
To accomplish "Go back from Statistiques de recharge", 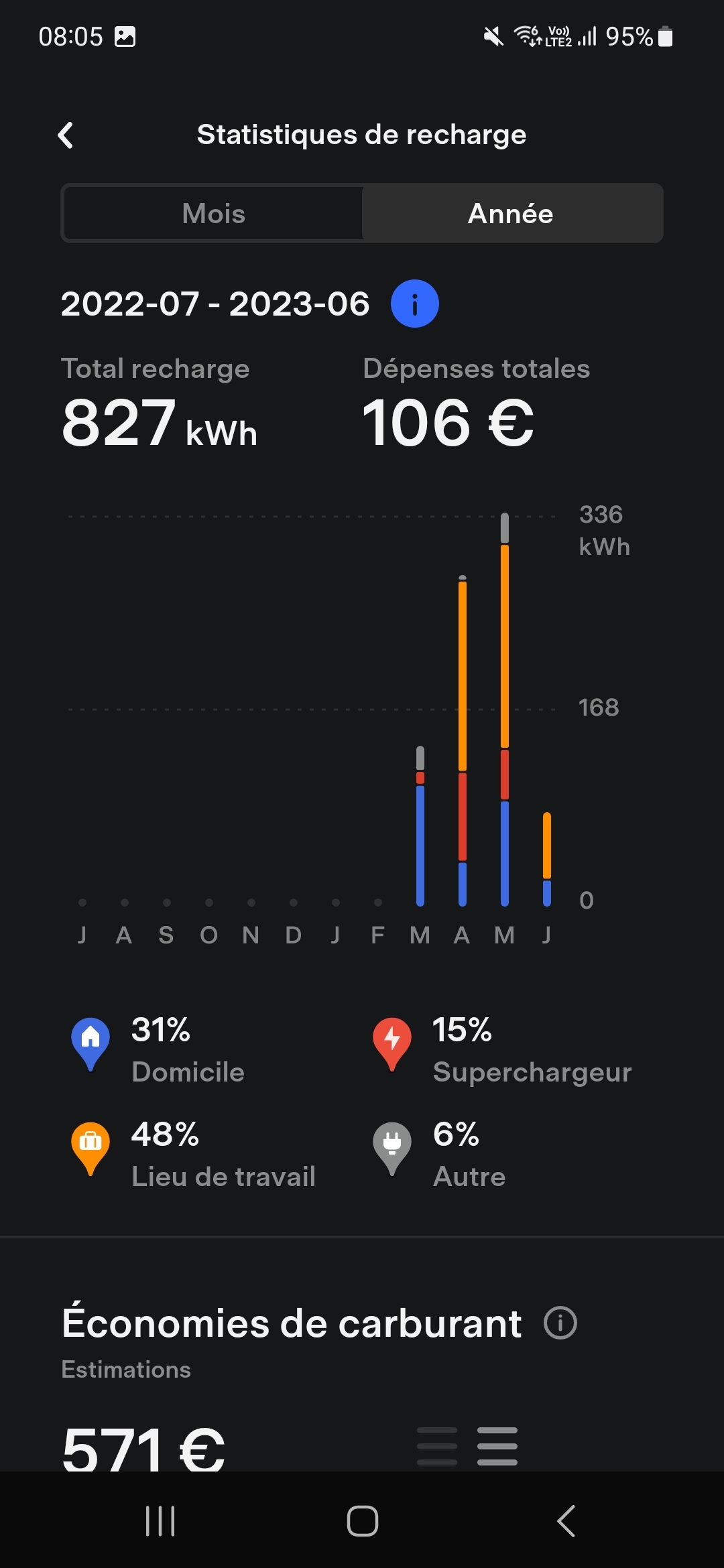I will [x=66, y=135].
